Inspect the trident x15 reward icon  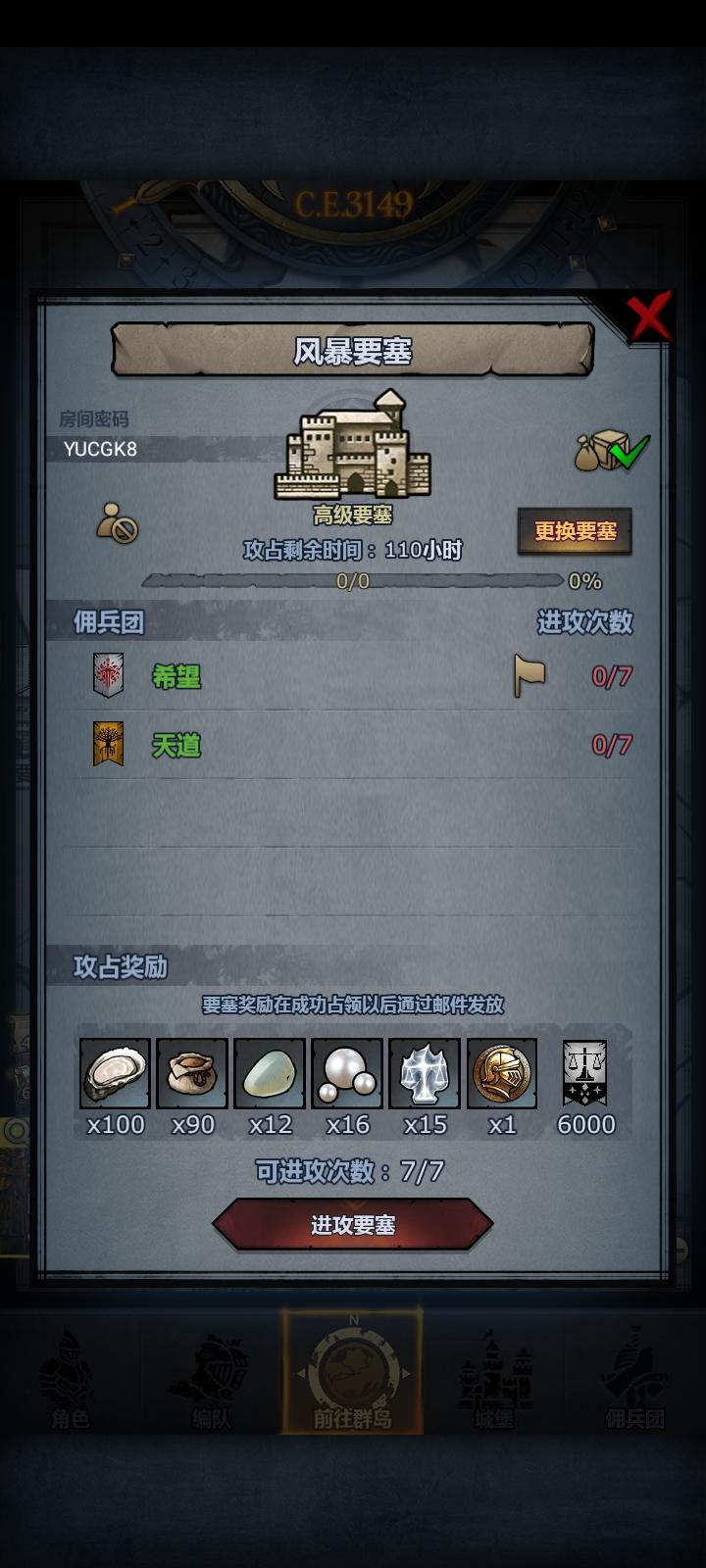[425, 1075]
